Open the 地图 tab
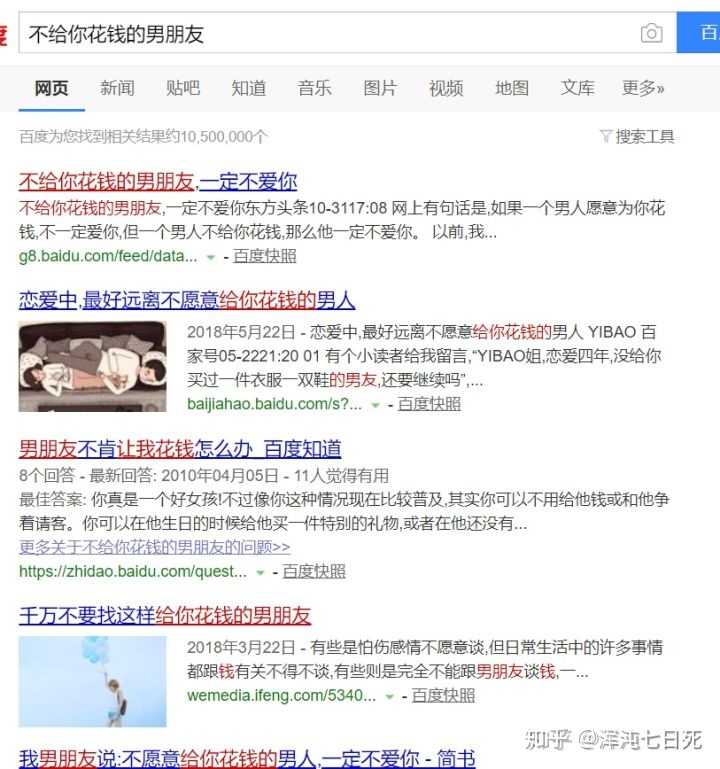Screen dimensions: 720x769 (x=511, y=88)
